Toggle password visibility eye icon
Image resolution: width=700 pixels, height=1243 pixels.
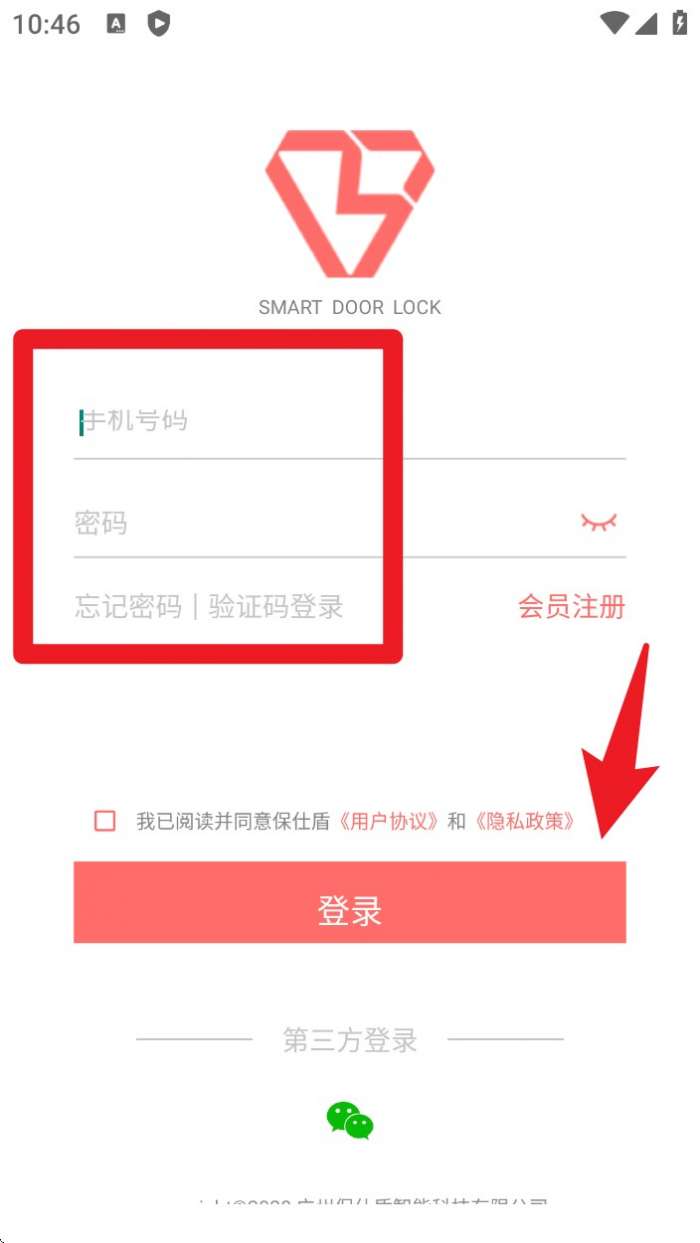pyautogui.click(x=599, y=522)
